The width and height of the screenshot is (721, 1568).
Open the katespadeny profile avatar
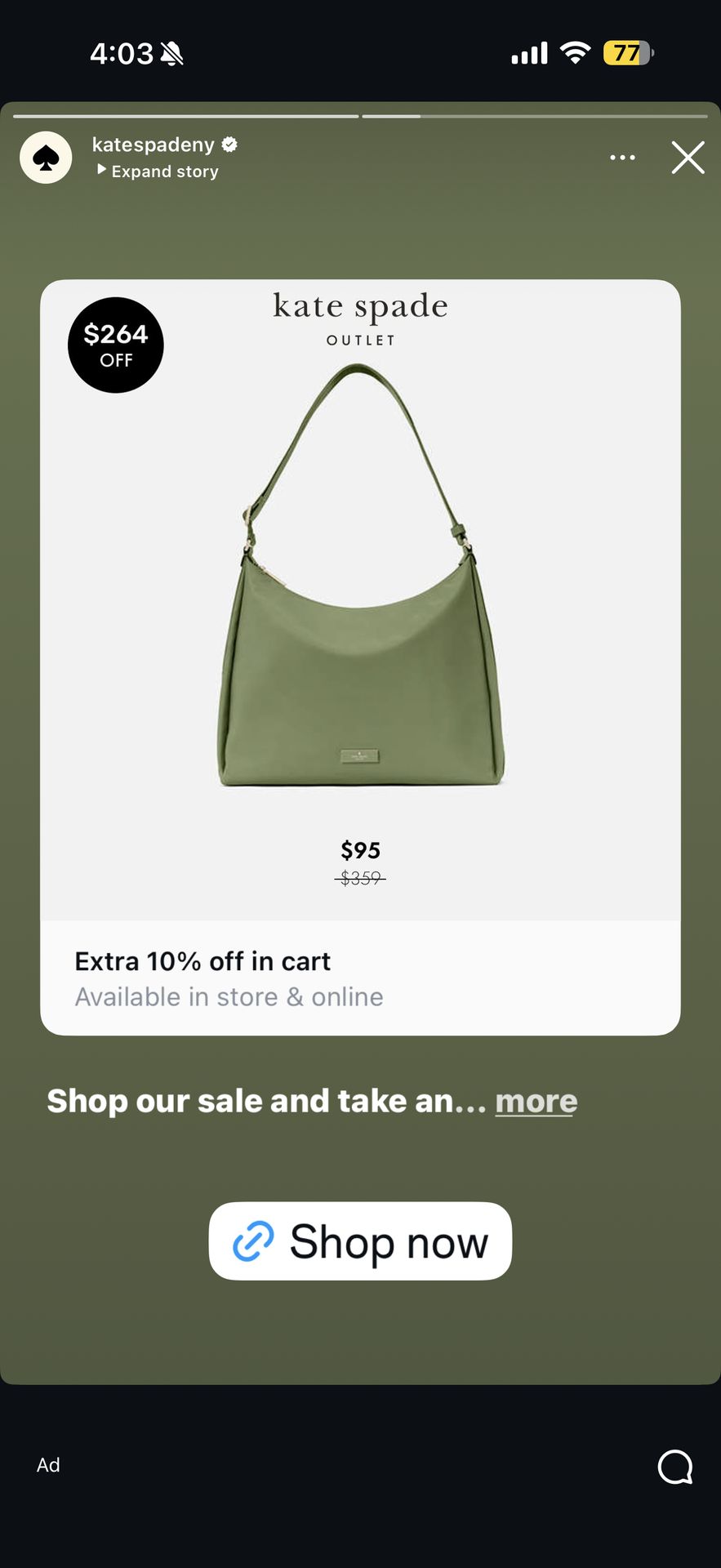click(46, 158)
